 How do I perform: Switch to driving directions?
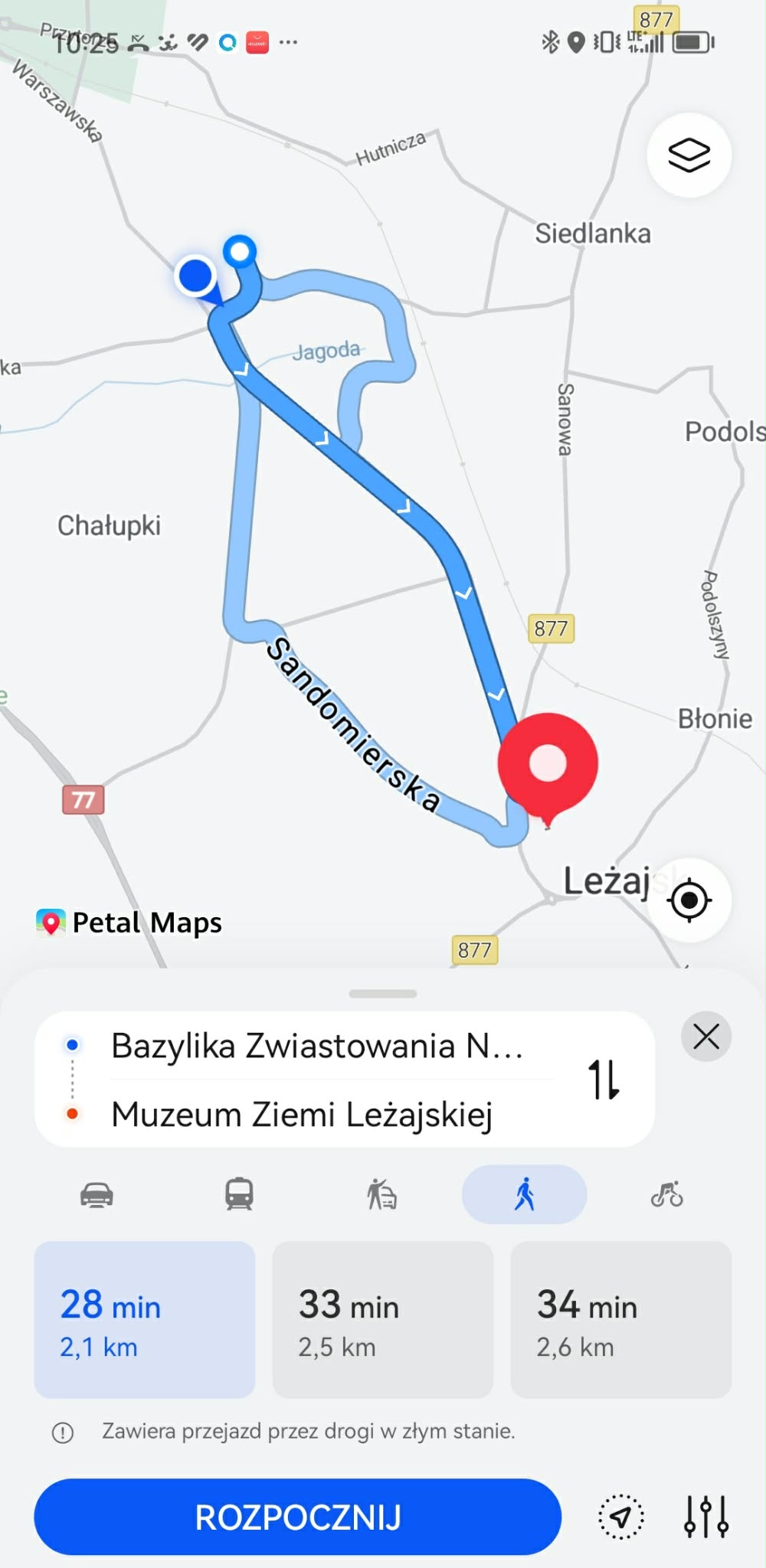pyautogui.click(x=97, y=1194)
